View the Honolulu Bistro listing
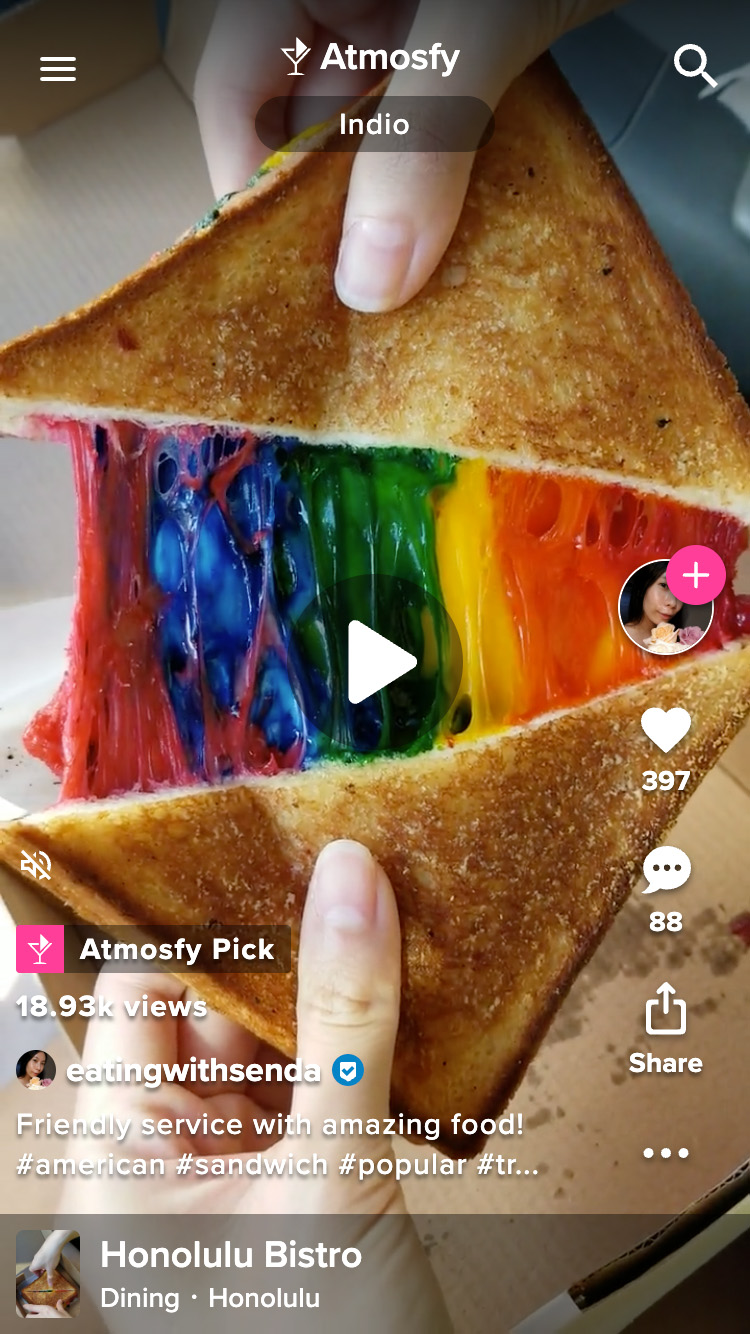The width and height of the screenshot is (750, 1334). pyautogui.click(x=232, y=1255)
